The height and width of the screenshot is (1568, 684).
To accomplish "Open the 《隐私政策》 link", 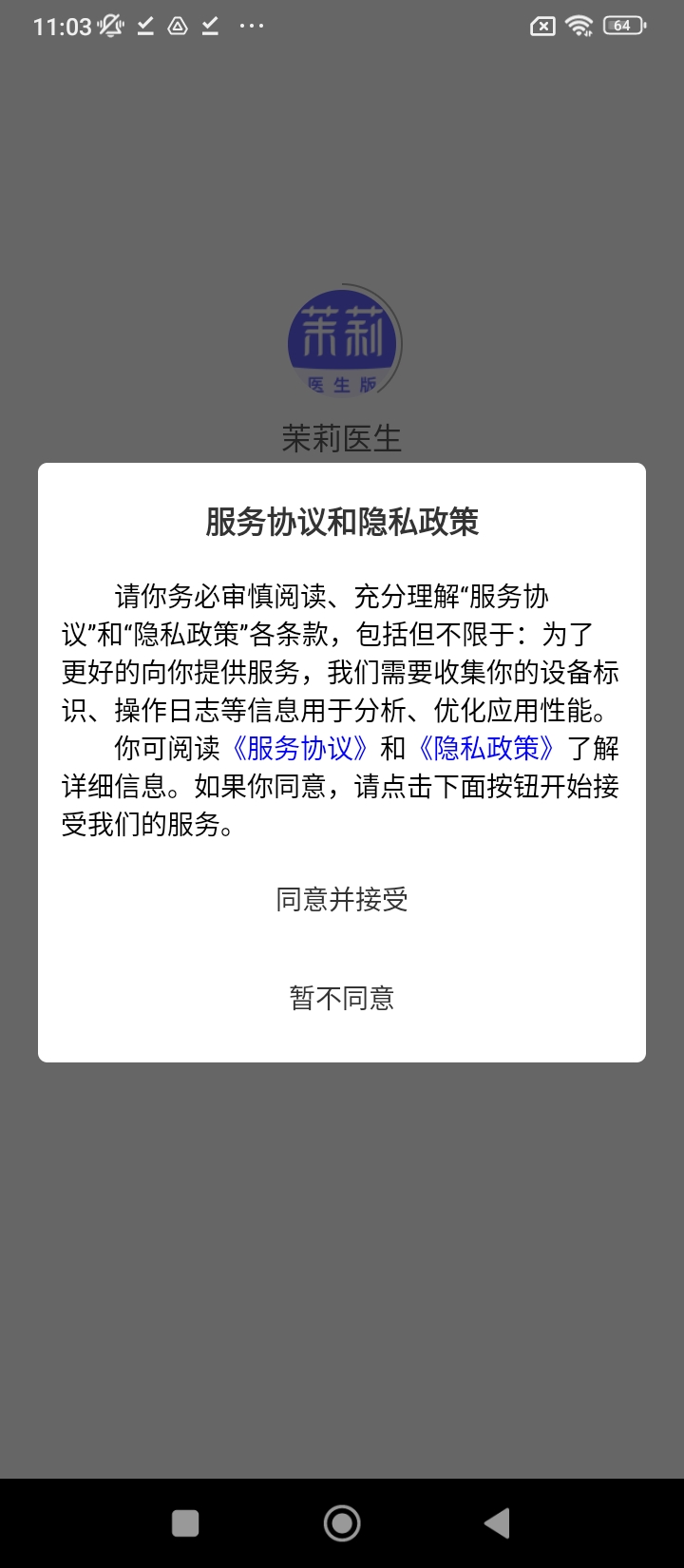I will (486, 748).
